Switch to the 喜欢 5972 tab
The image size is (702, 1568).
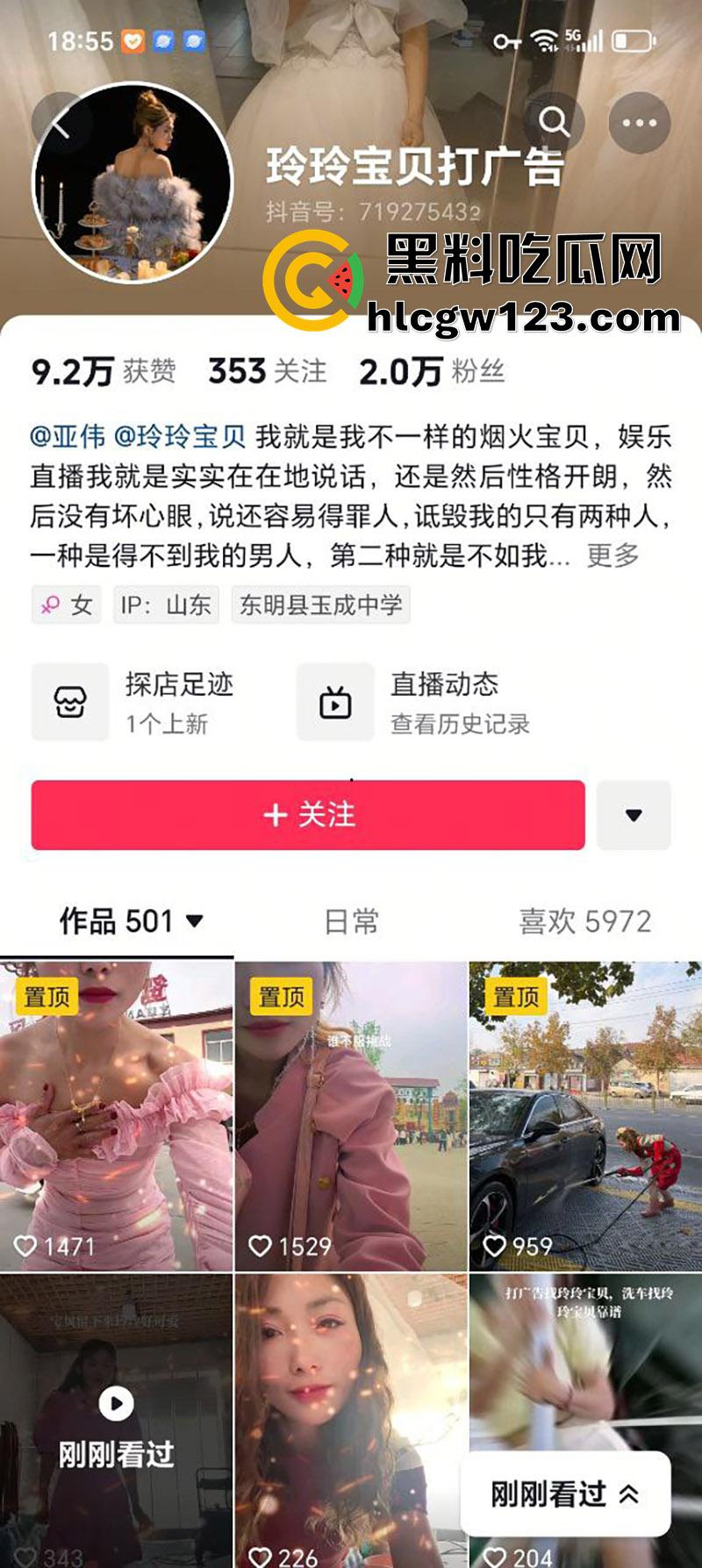click(x=585, y=920)
